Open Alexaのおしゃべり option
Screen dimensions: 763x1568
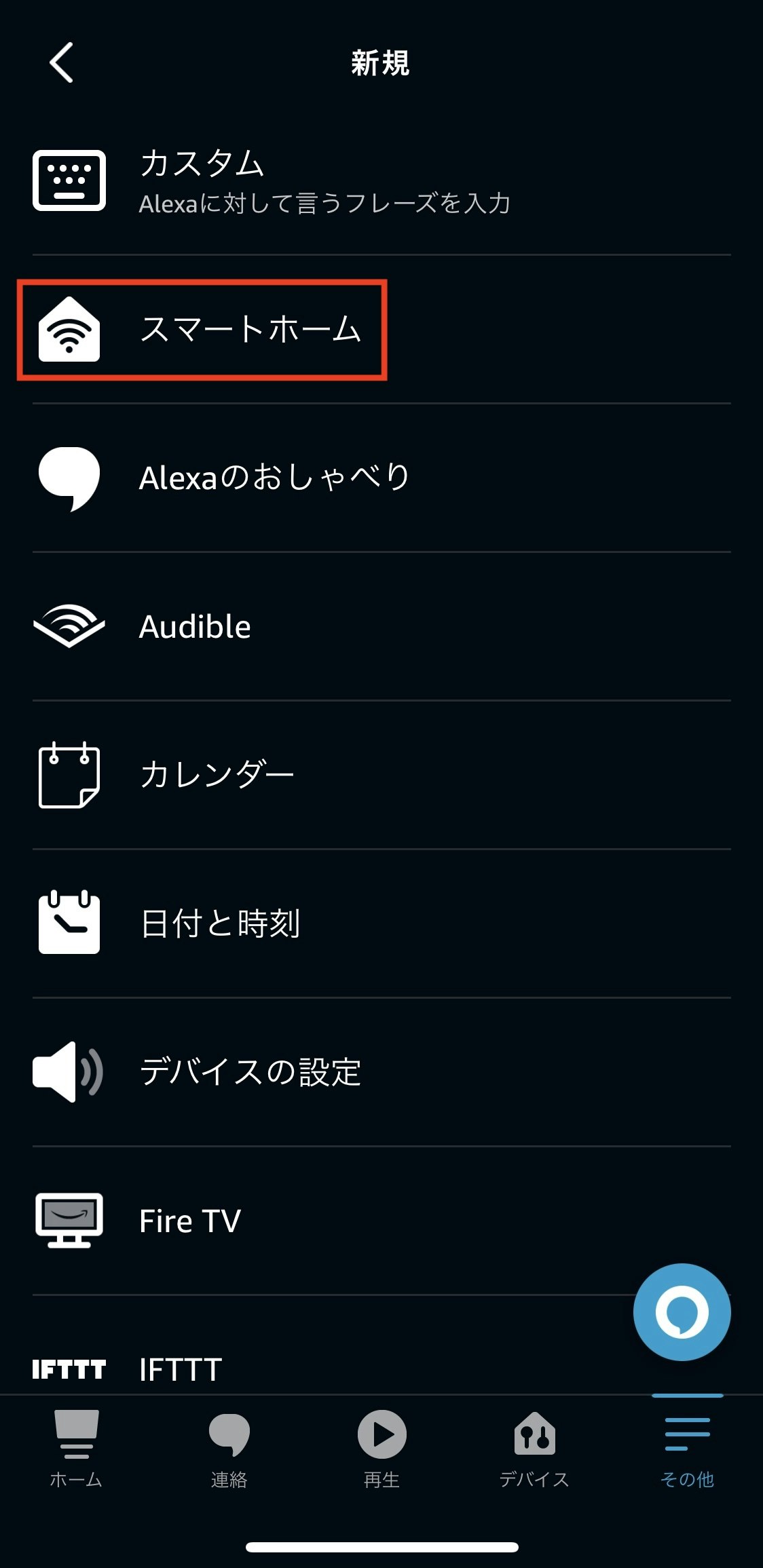pos(381,478)
